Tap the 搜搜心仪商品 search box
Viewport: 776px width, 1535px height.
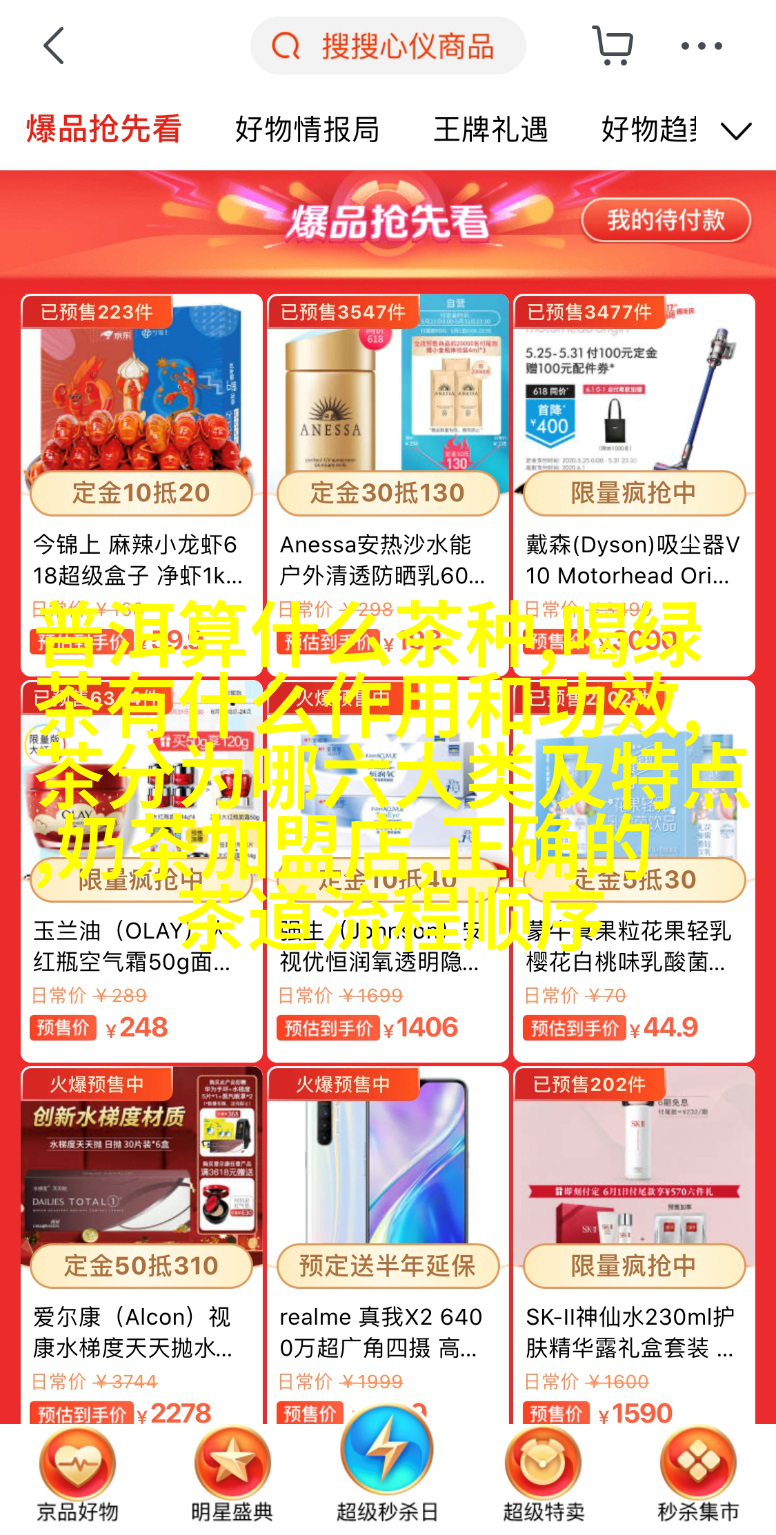pyautogui.click(x=388, y=46)
